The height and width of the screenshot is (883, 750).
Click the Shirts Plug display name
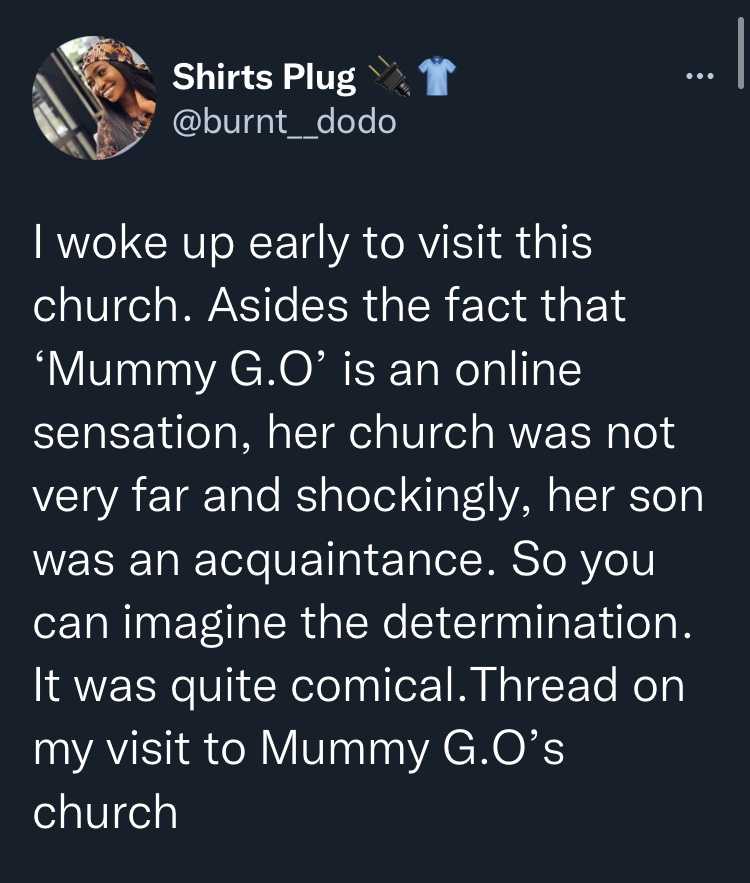coord(265,76)
